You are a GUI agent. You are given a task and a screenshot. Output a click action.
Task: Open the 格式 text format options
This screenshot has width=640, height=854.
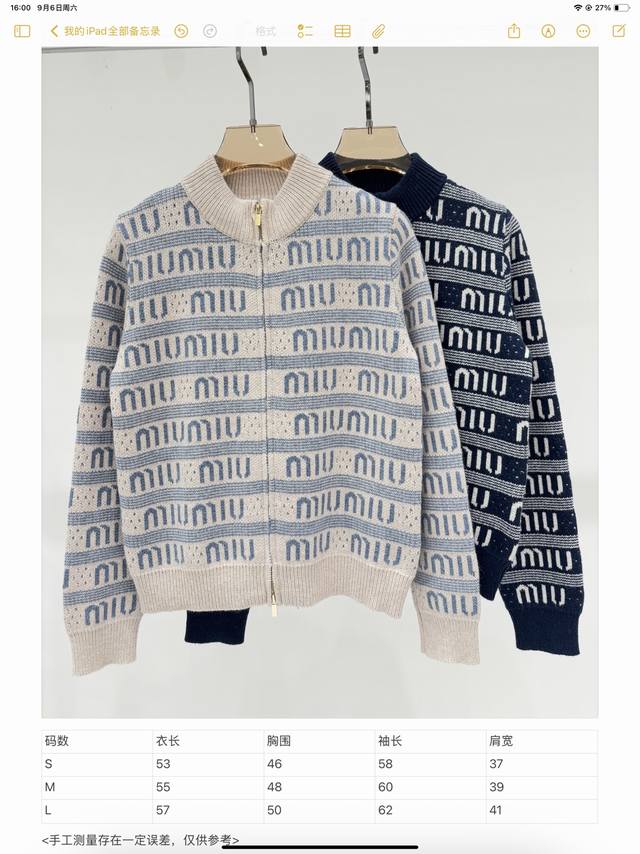click(266, 31)
